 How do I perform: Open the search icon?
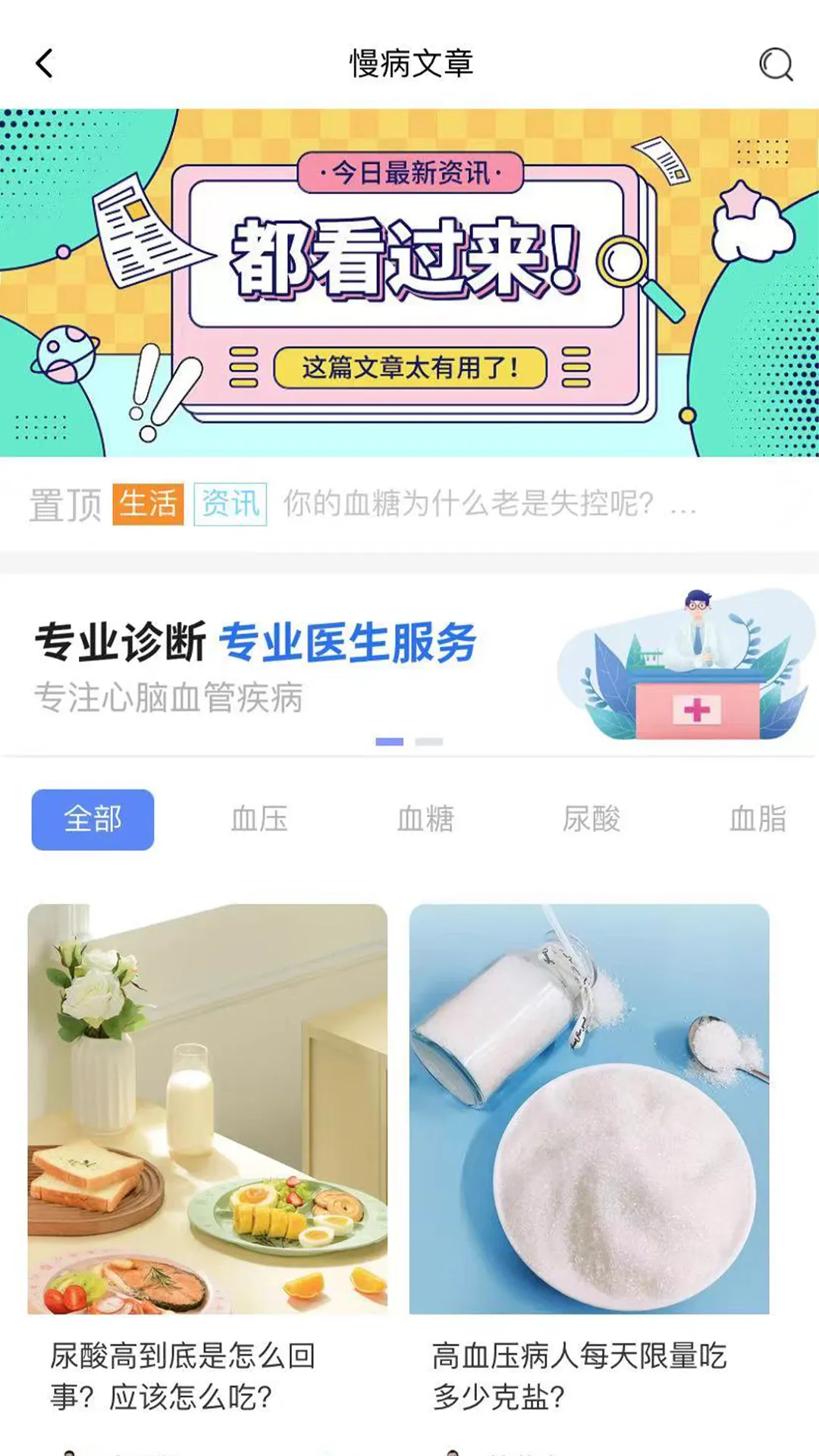775,64
